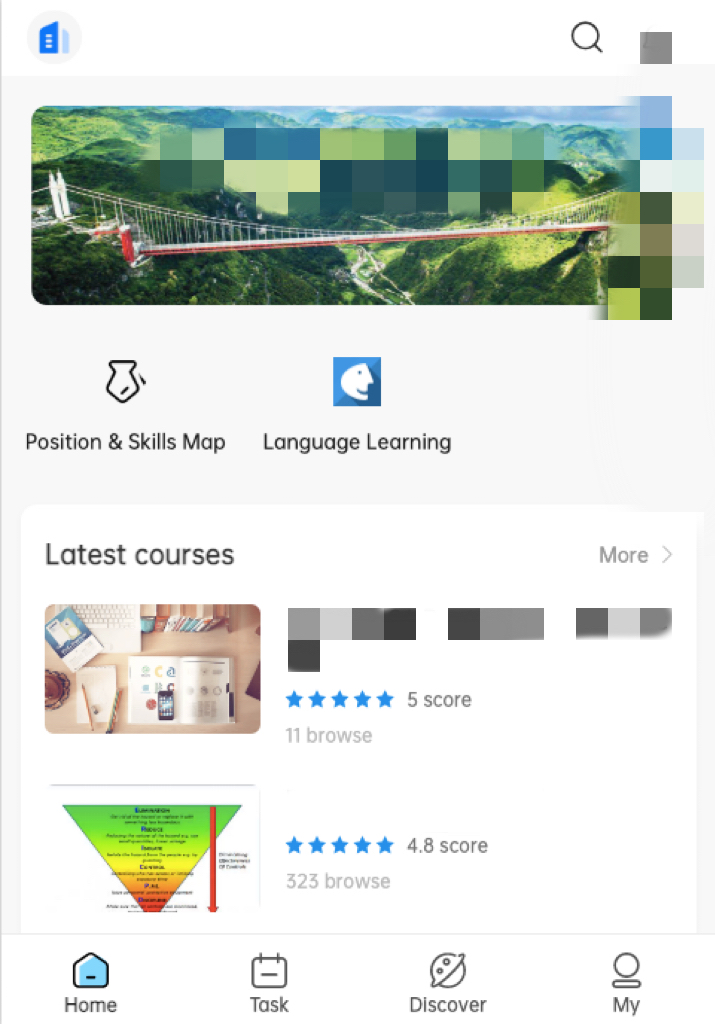Viewport: 715px width, 1024px height.
Task: View more latest courses
Action: [635, 555]
